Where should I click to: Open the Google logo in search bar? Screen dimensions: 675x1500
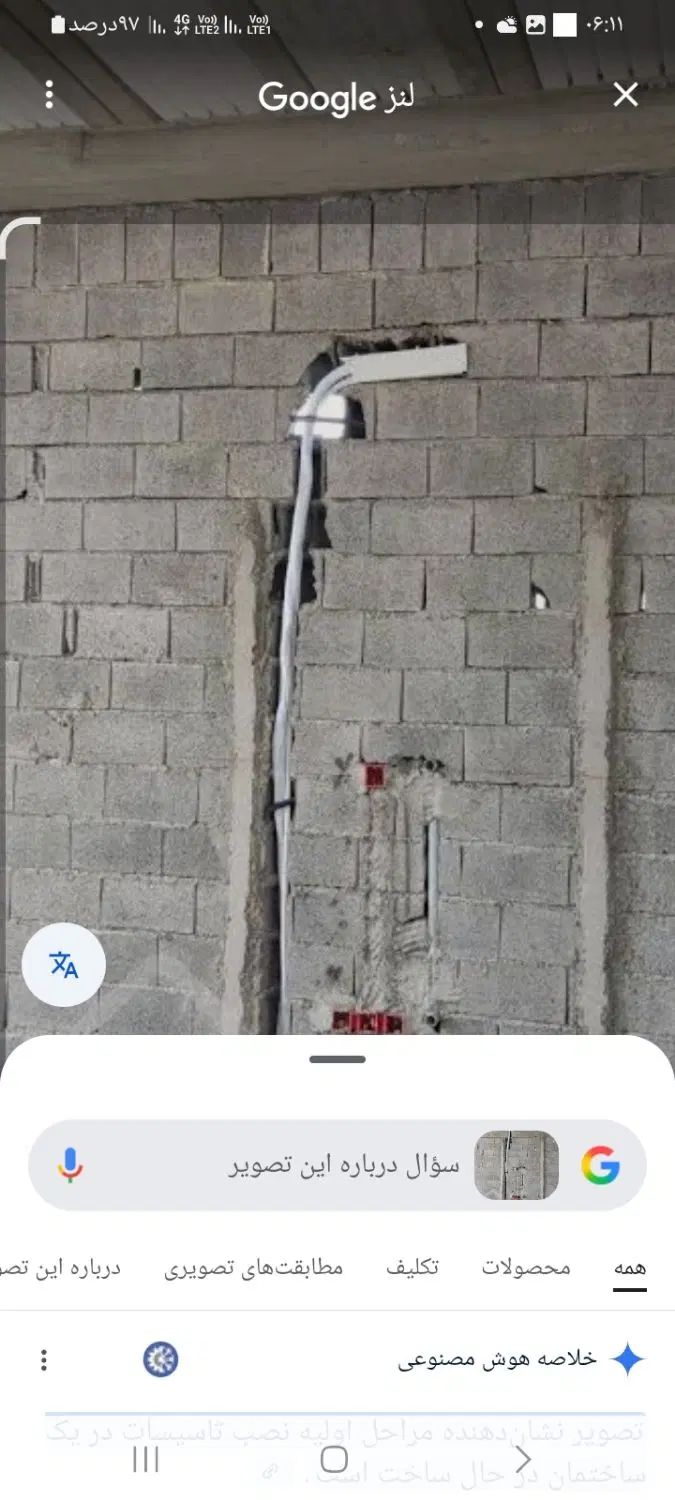tap(600, 1165)
